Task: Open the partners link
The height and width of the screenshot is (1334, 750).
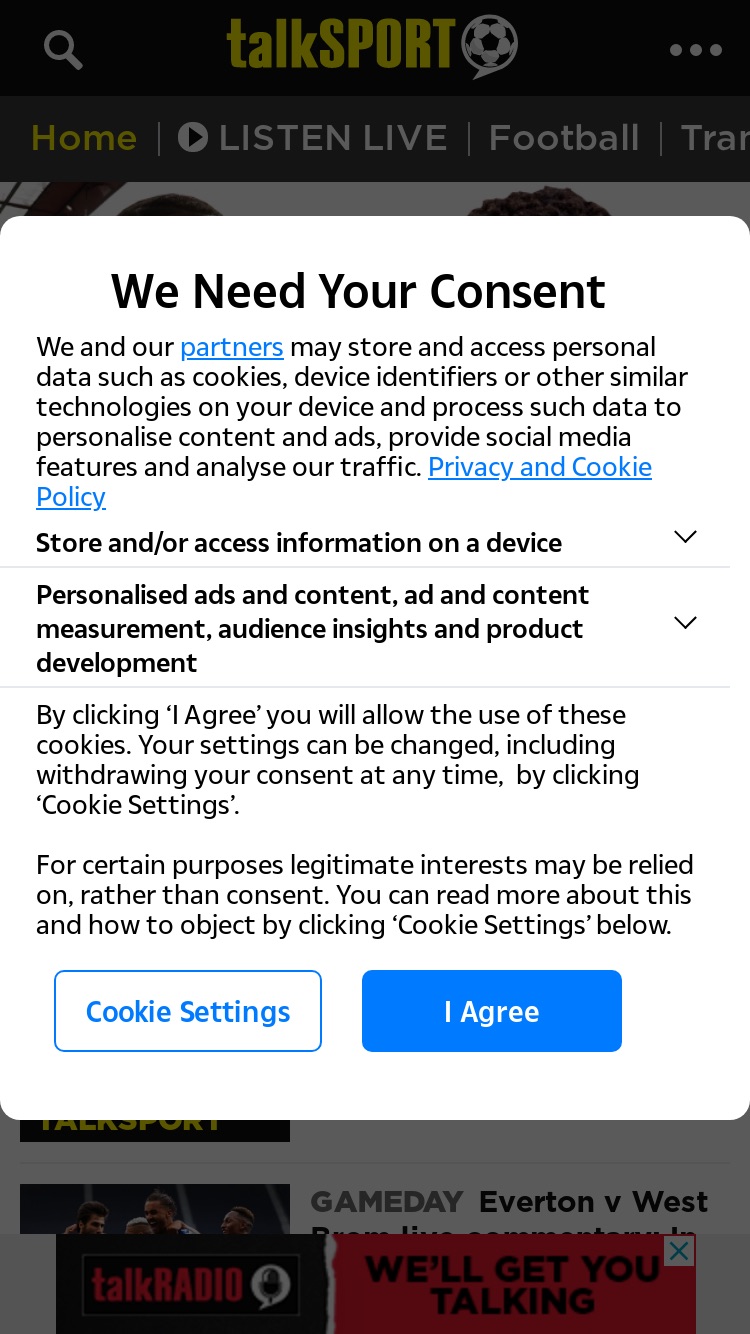Action: (232, 347)
